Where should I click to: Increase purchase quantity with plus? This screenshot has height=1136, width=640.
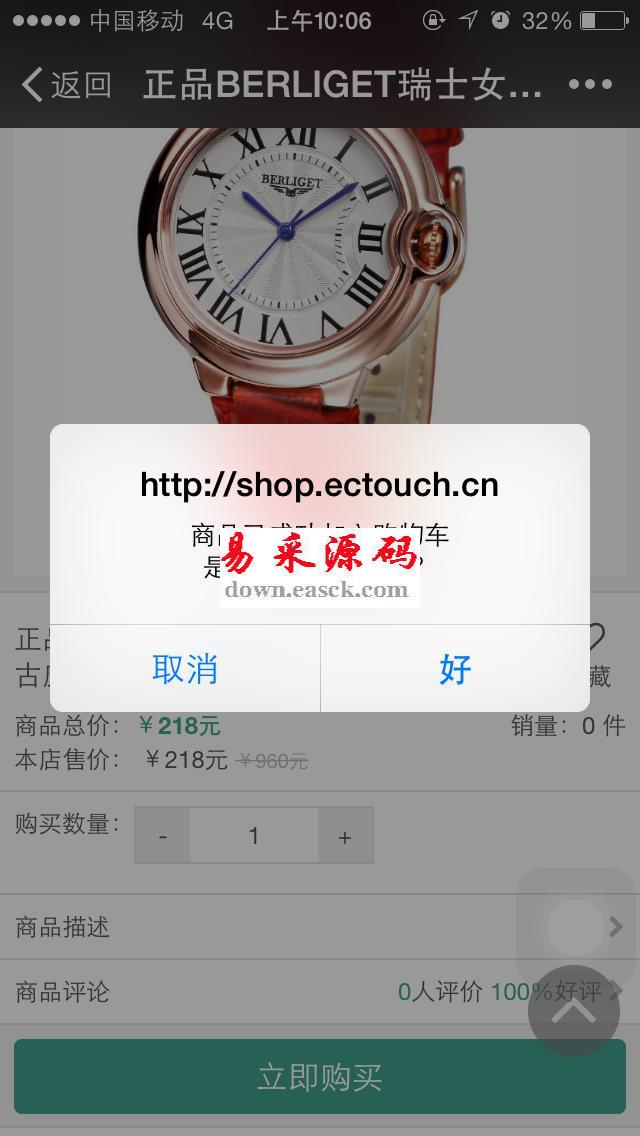345,836
